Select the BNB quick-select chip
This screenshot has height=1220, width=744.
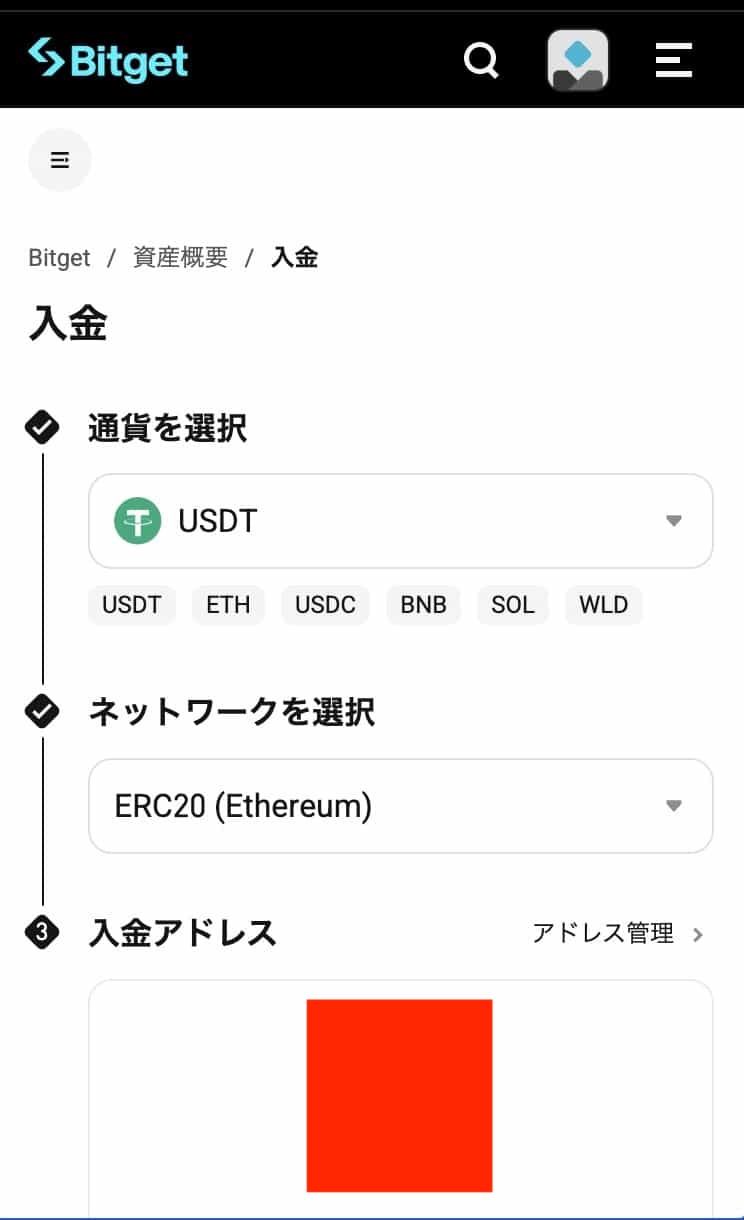click(x=423, y=604)
